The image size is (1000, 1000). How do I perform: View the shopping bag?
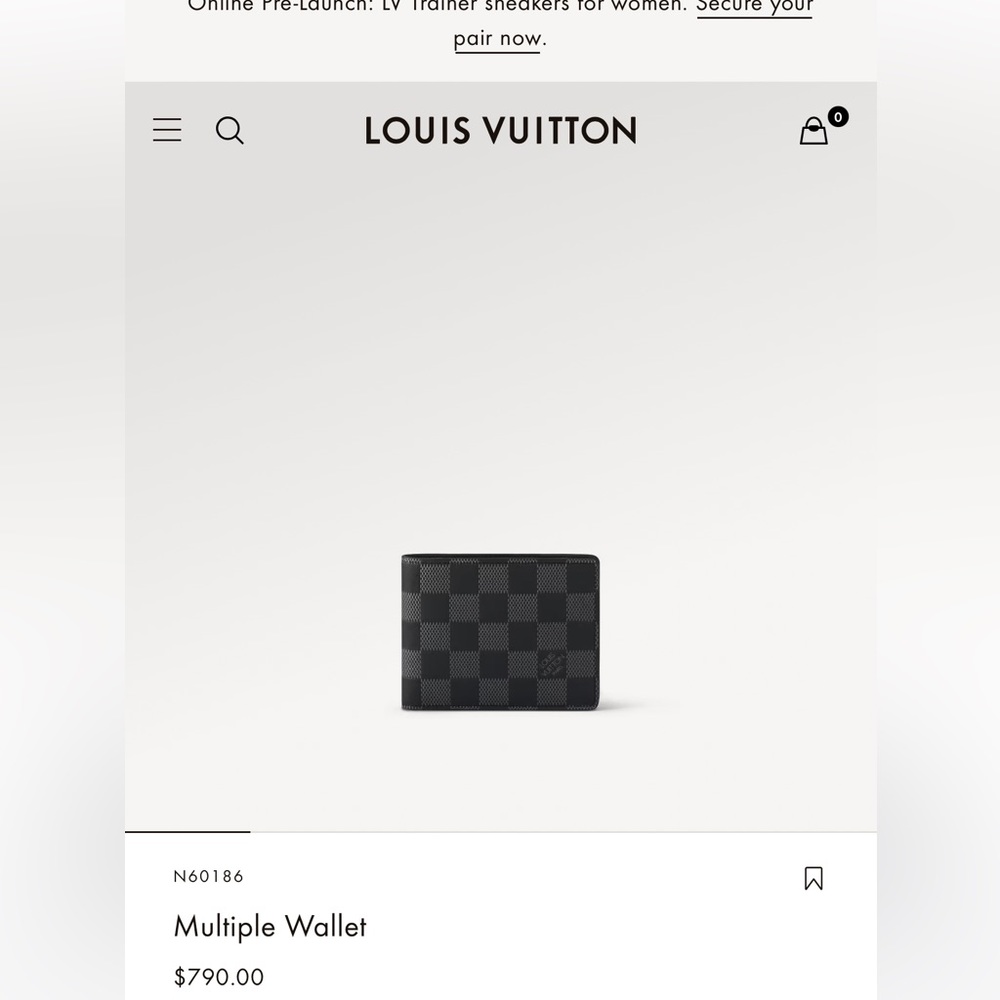814,131
